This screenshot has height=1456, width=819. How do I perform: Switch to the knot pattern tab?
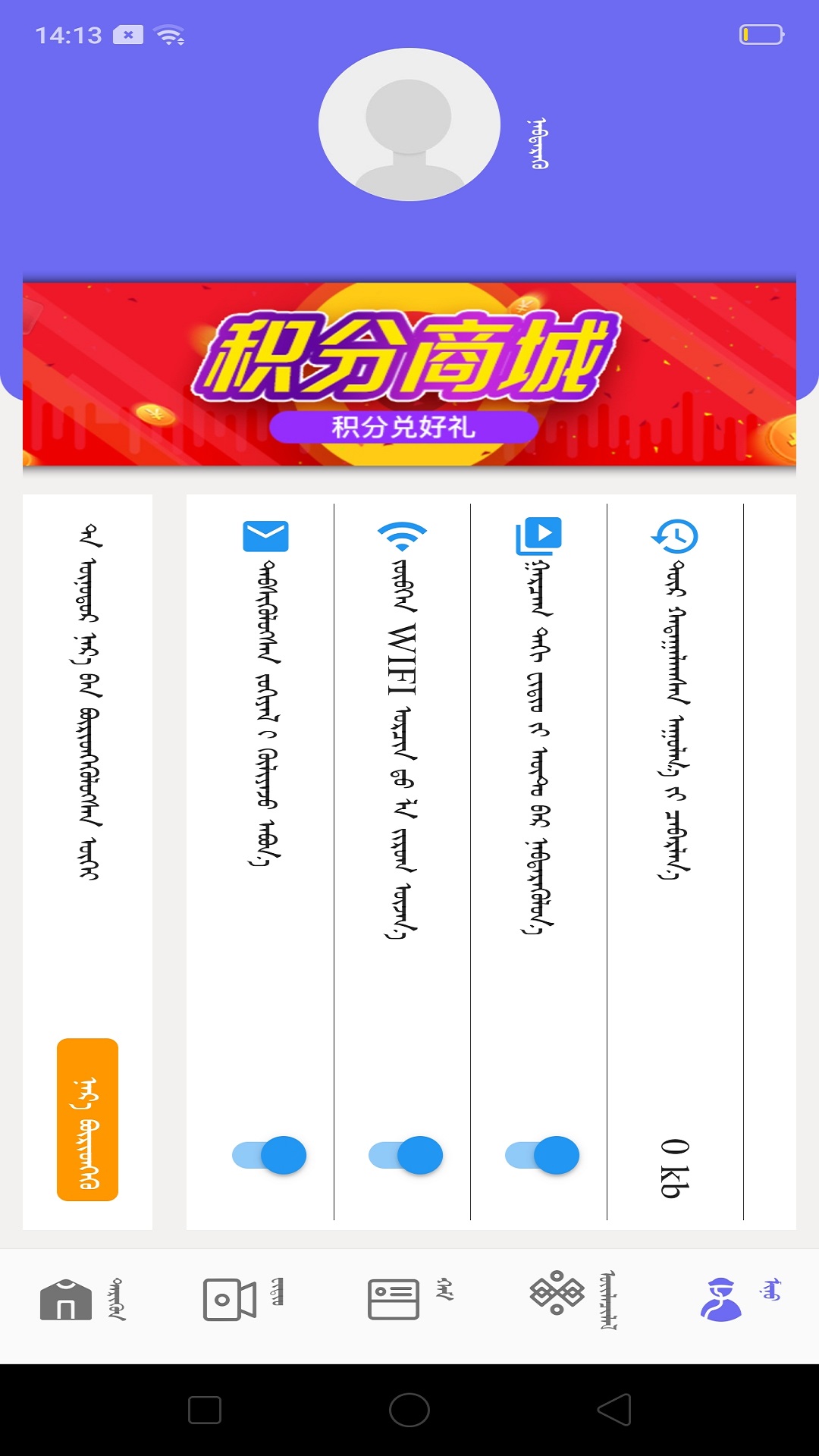click(573, 1299)
